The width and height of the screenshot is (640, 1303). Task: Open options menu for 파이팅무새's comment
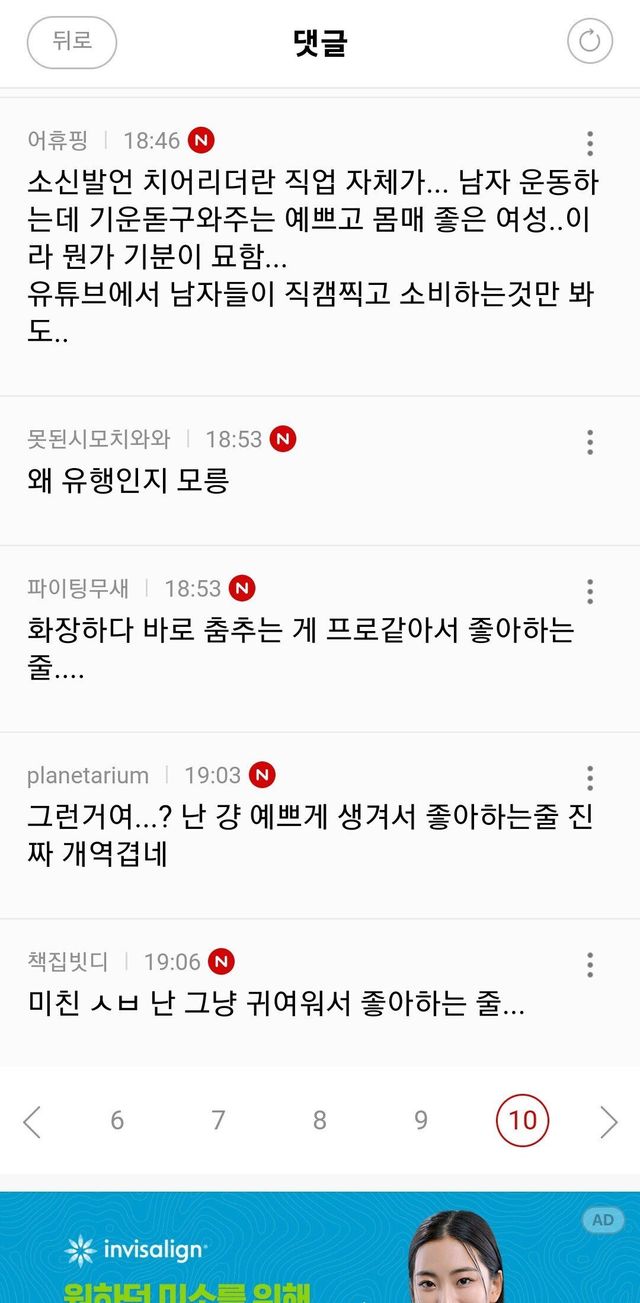[x=590, y=591]
